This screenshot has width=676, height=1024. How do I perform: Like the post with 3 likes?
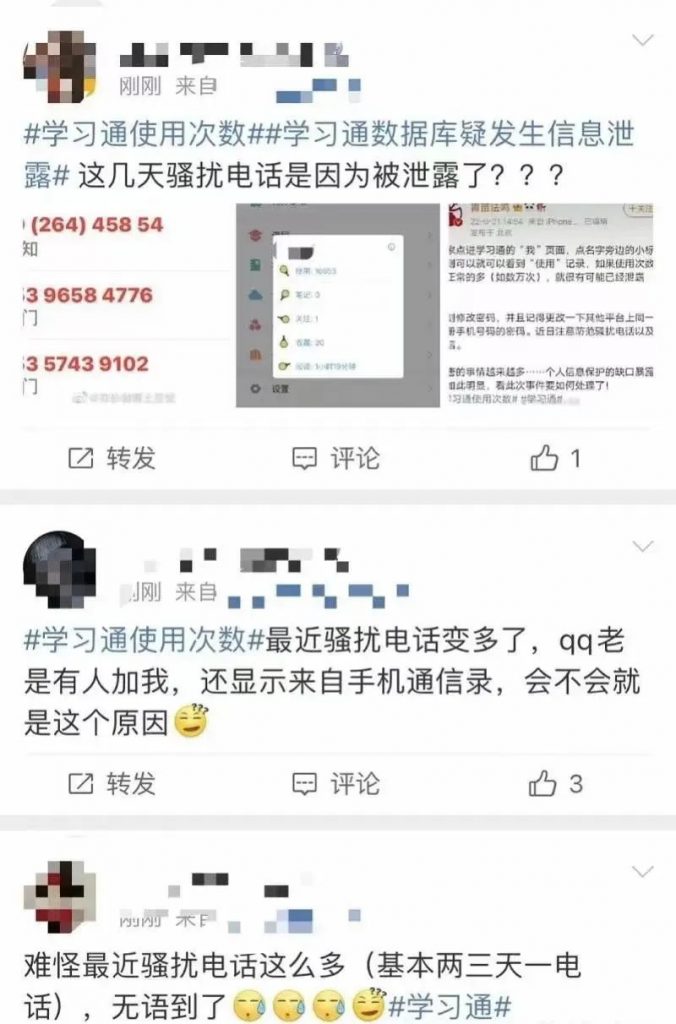point(556,783)
